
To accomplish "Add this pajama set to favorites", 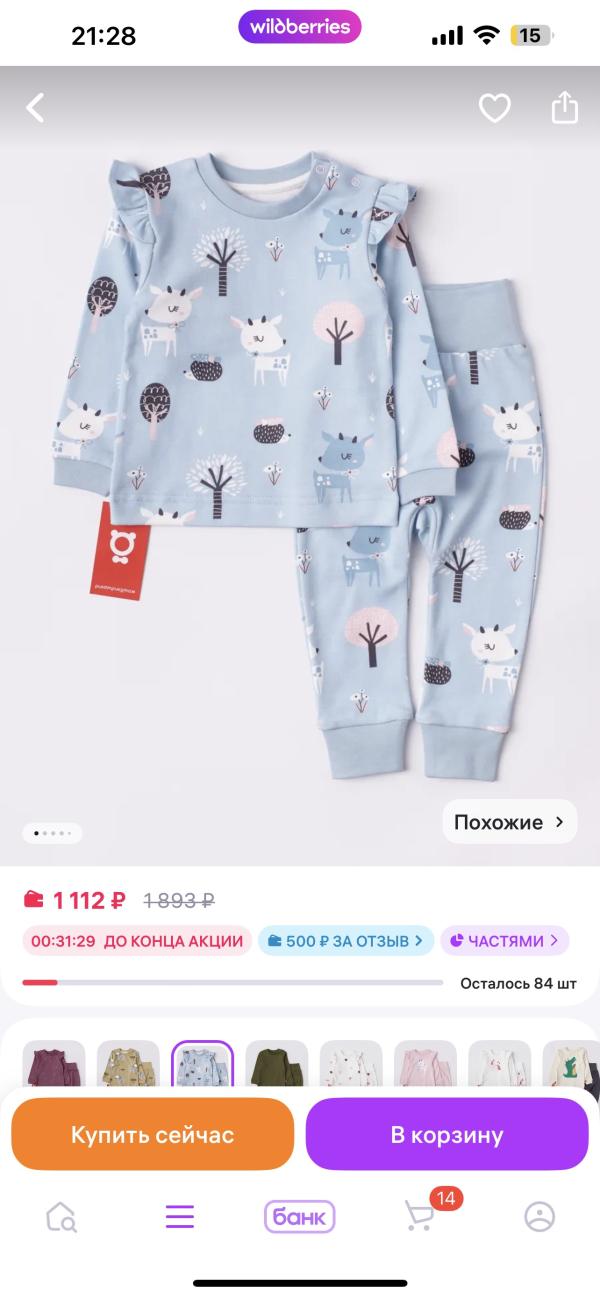I will [494, 108].
